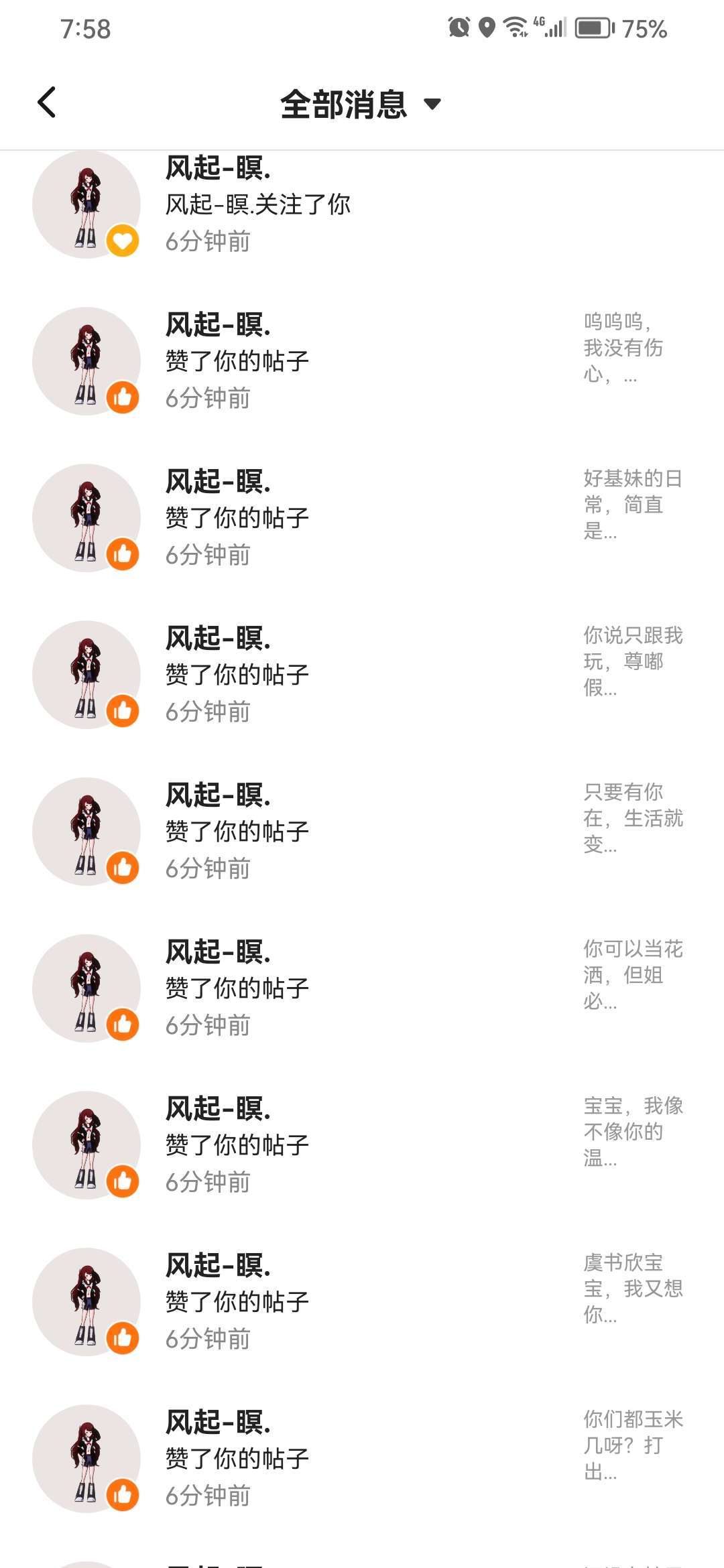Open the like notification for 呜呜呜，我没有伤心 post
Screen dimensions: 724x1568
[x=362, y=361]
